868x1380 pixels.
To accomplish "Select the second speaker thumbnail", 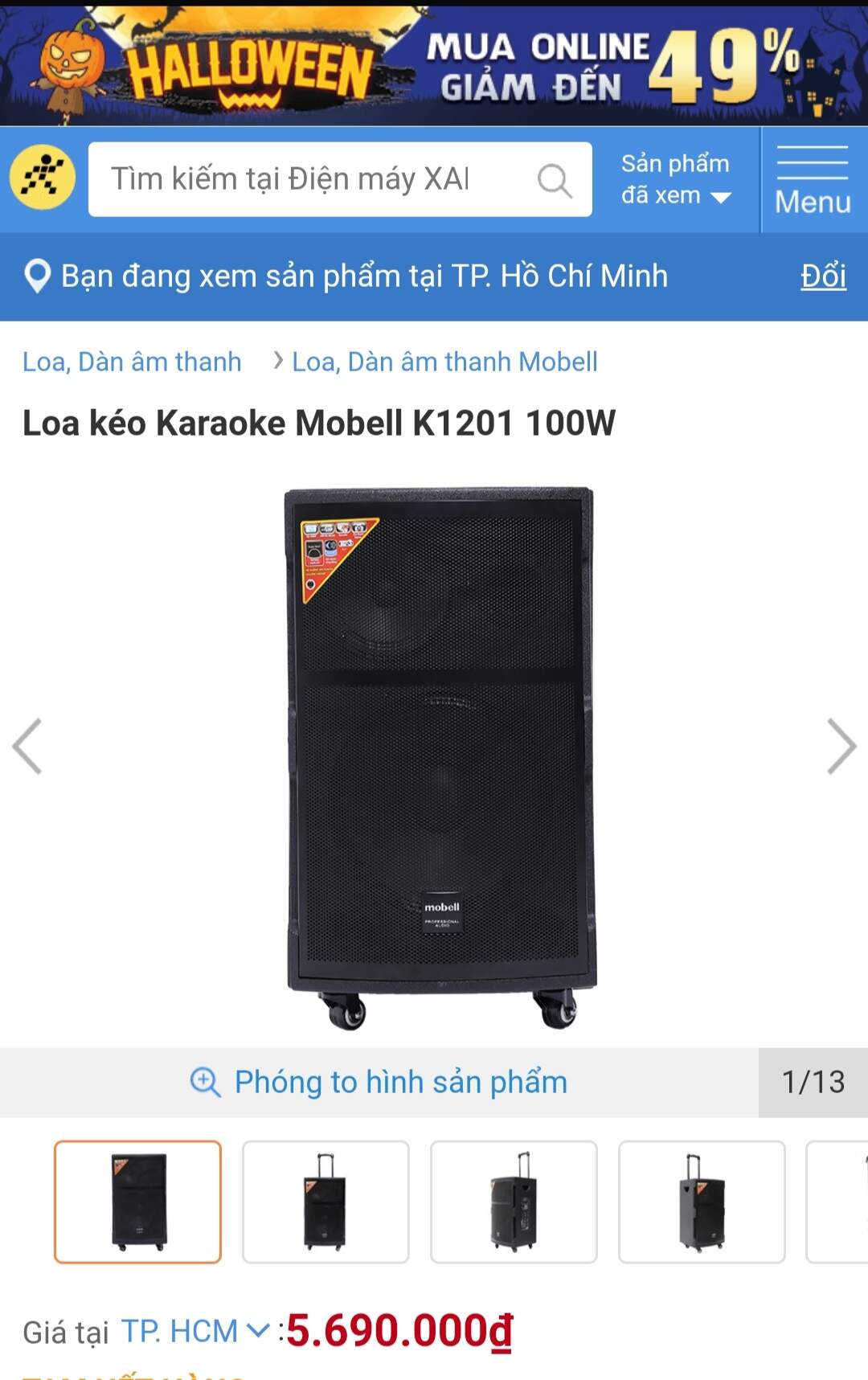I will (x=325, y=1202).
